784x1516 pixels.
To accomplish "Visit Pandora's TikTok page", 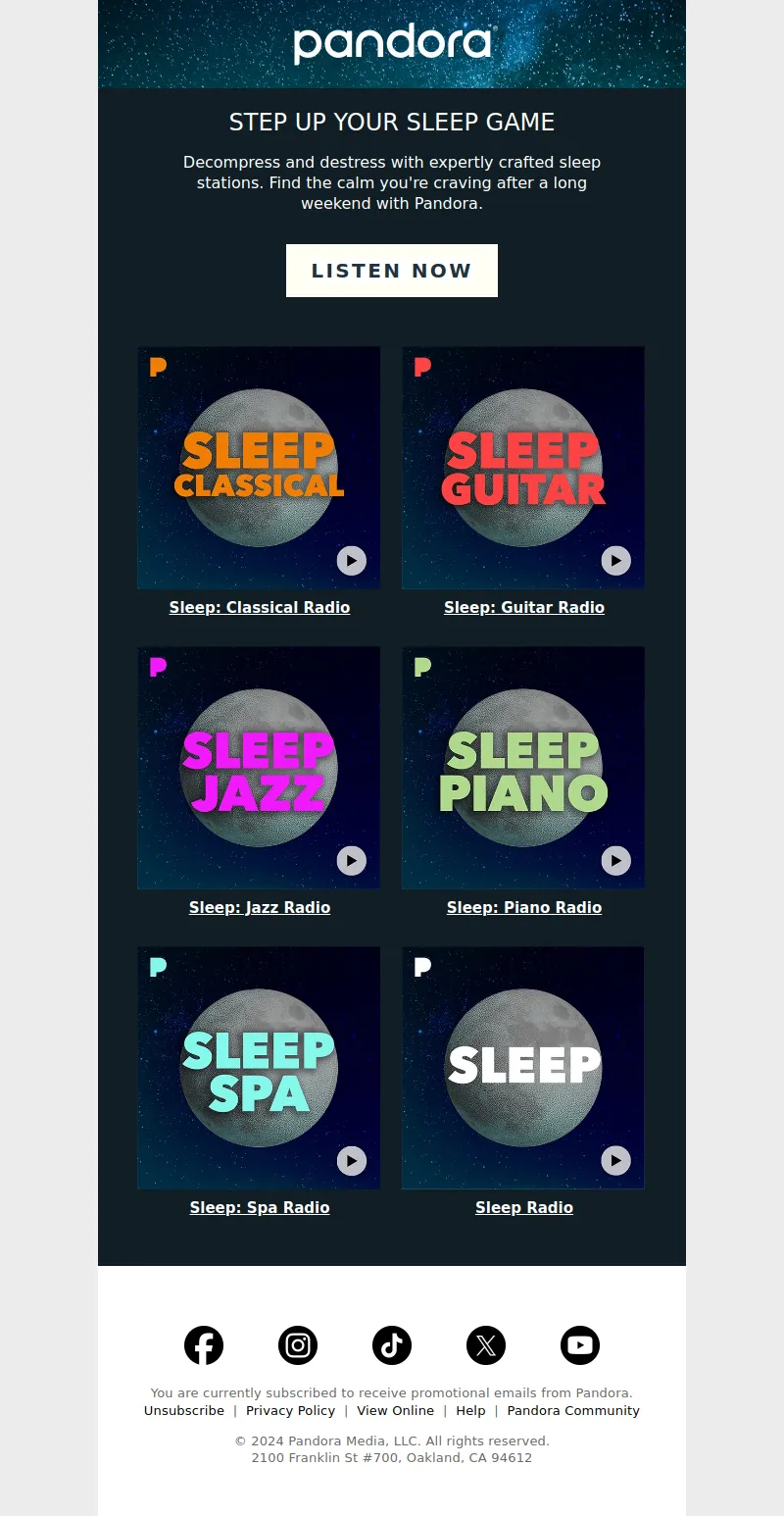I will 392,1345.
